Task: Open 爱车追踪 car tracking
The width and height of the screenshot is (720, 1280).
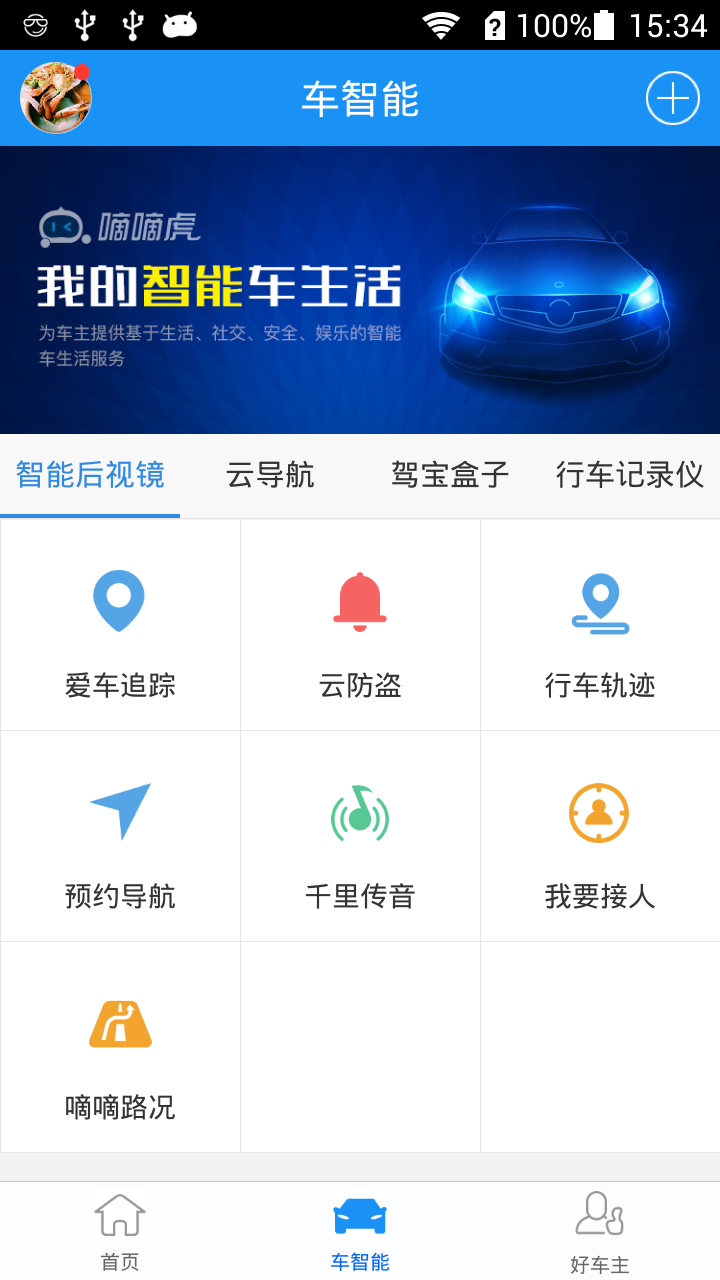Action: pos(120,626)
